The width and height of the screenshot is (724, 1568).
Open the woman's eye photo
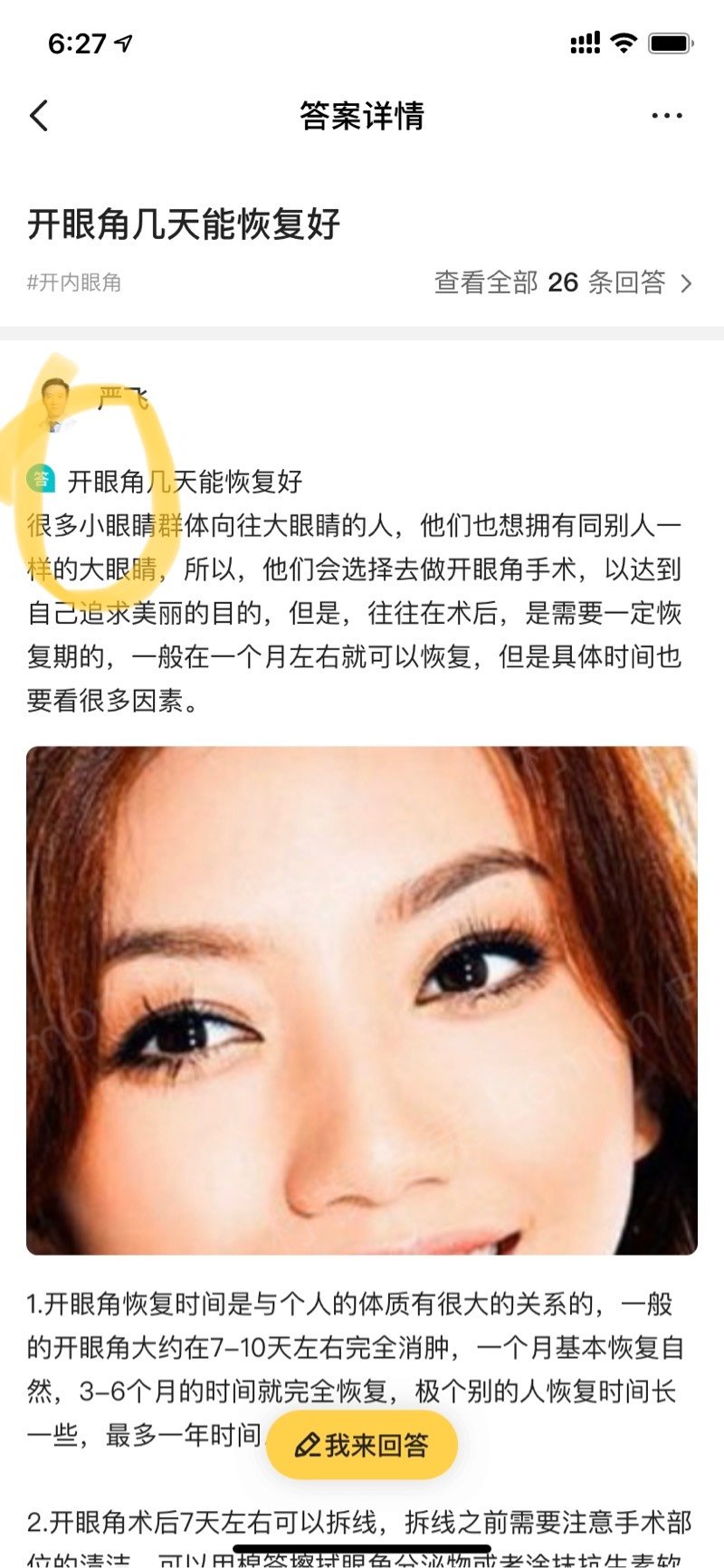pyautogui.click(x=362, y=999)
